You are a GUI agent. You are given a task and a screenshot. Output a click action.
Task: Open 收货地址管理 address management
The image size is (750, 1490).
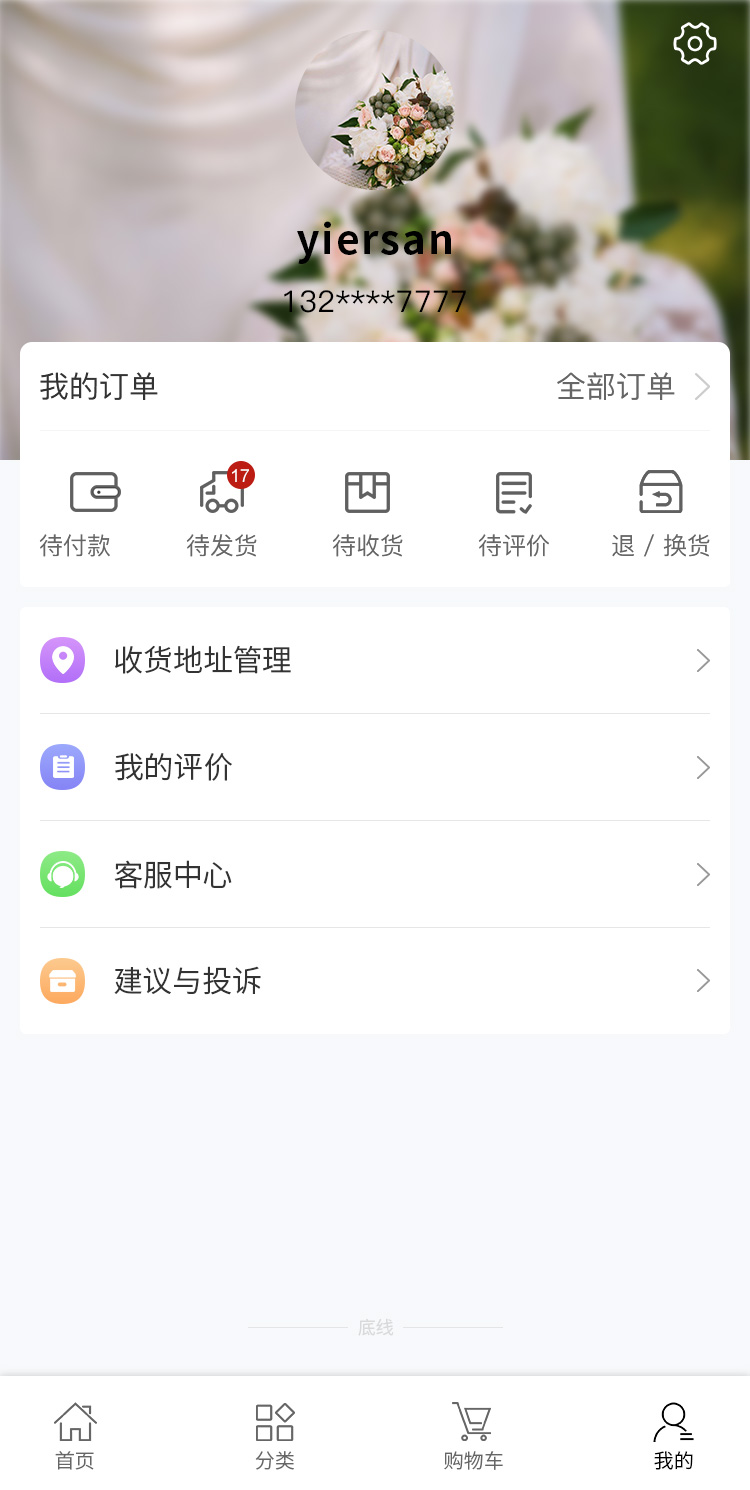pos(375,661)
